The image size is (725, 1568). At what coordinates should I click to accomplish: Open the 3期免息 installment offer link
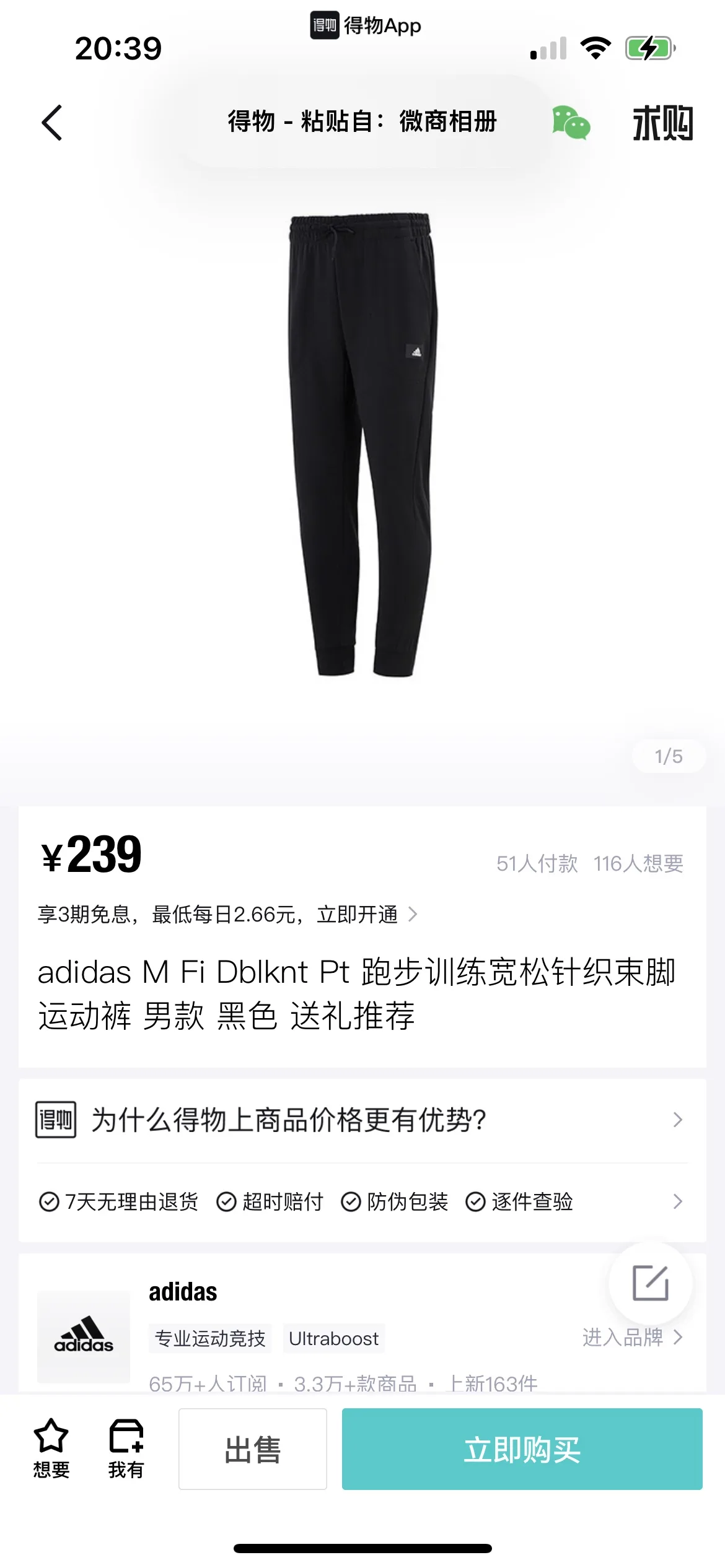click(x=227, y=914)
